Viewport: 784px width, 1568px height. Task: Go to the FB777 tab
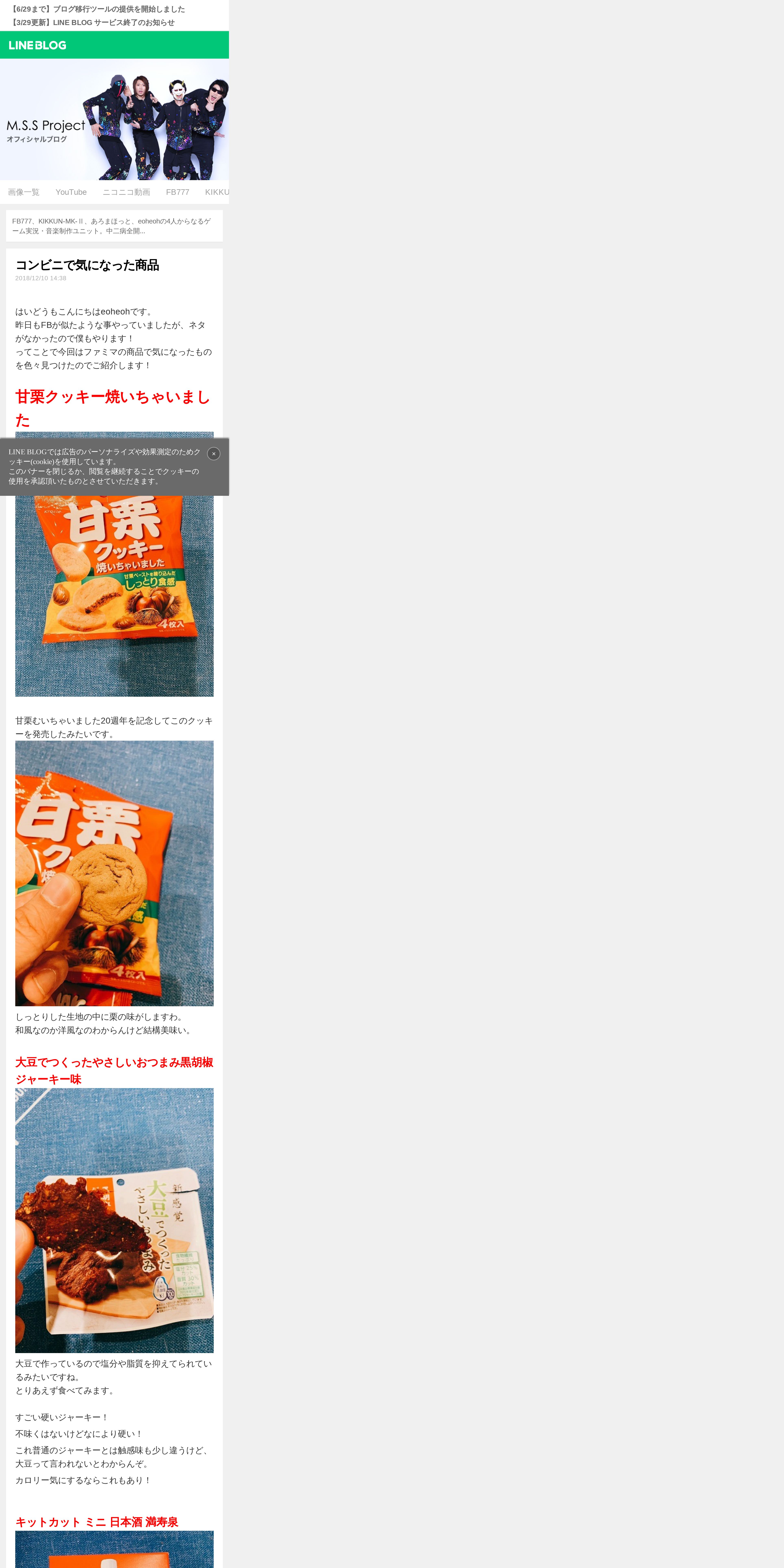coord(178,192)
